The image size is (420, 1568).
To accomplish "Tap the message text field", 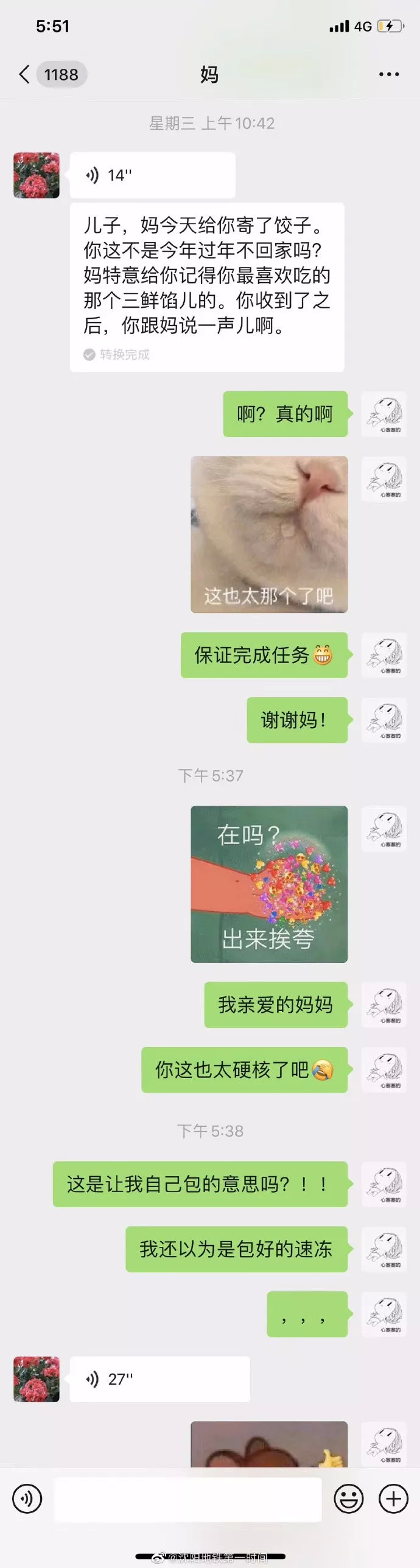I will coord(187,1499).
